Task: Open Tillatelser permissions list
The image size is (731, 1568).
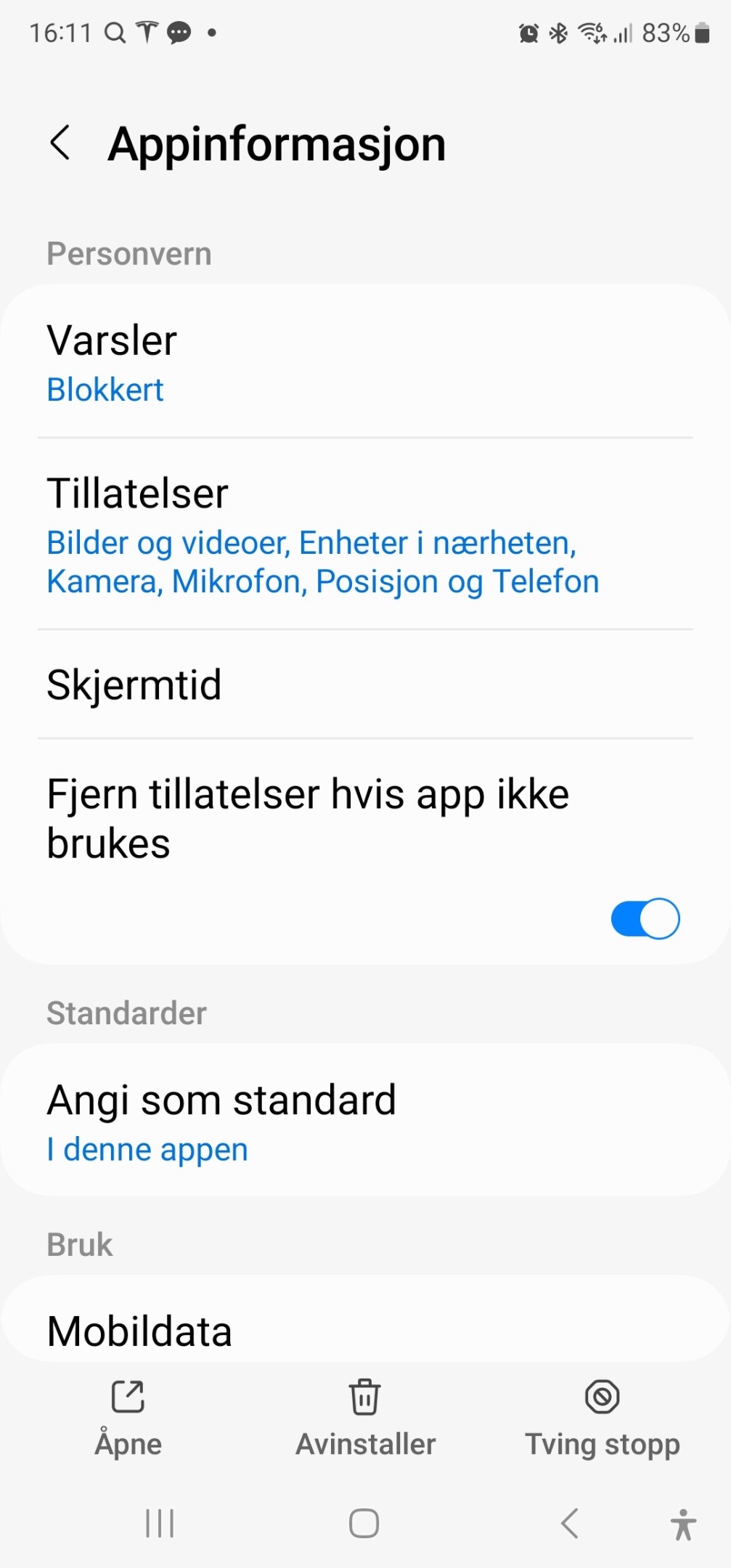Action: tap(364, 535)
